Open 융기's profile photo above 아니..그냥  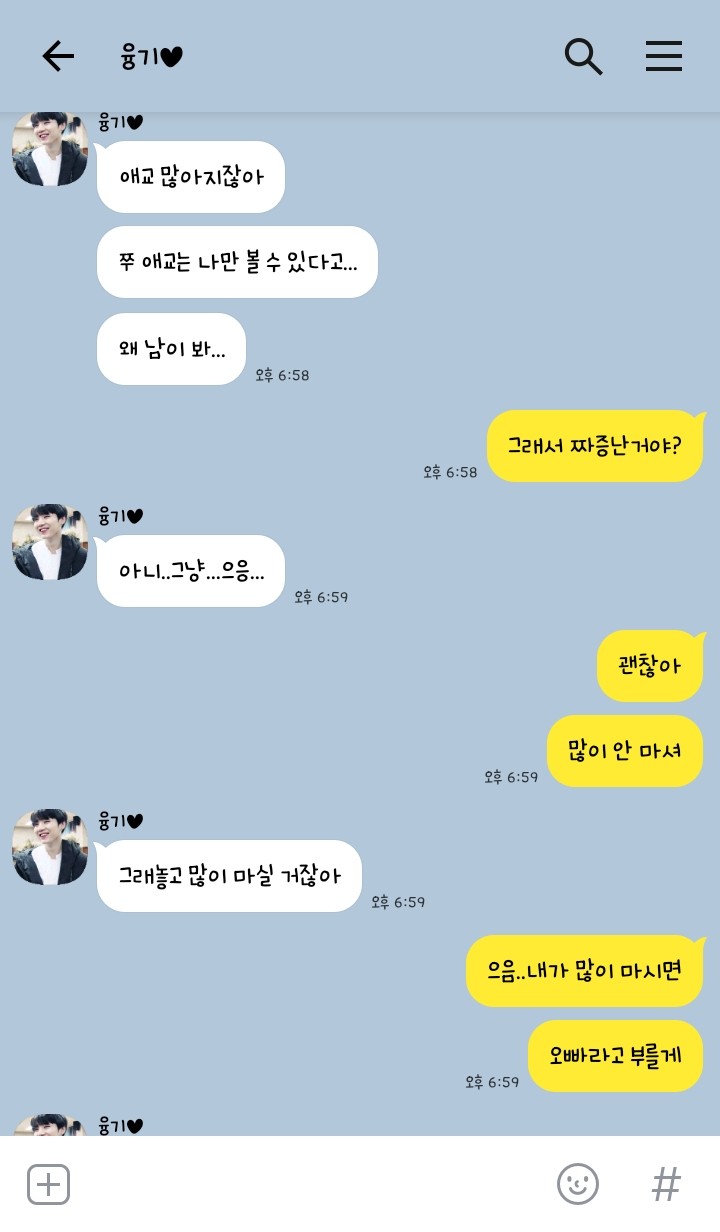(49, 543)
